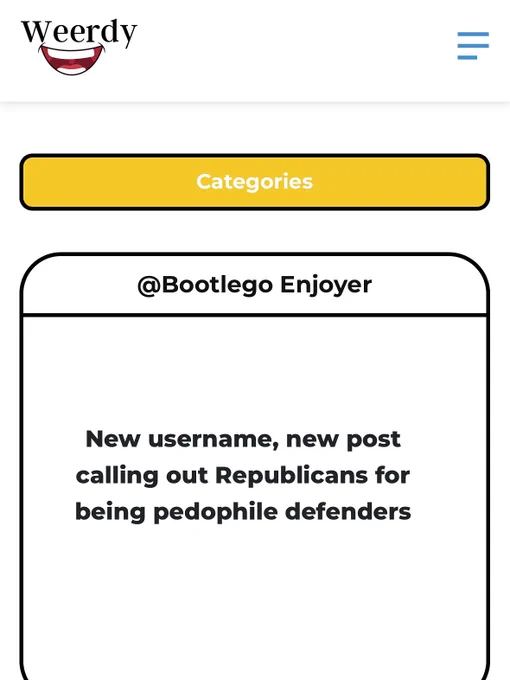Open the hamburger menu
The width and height of the screenshot is (510, 680).
click(x=473, y=46)
